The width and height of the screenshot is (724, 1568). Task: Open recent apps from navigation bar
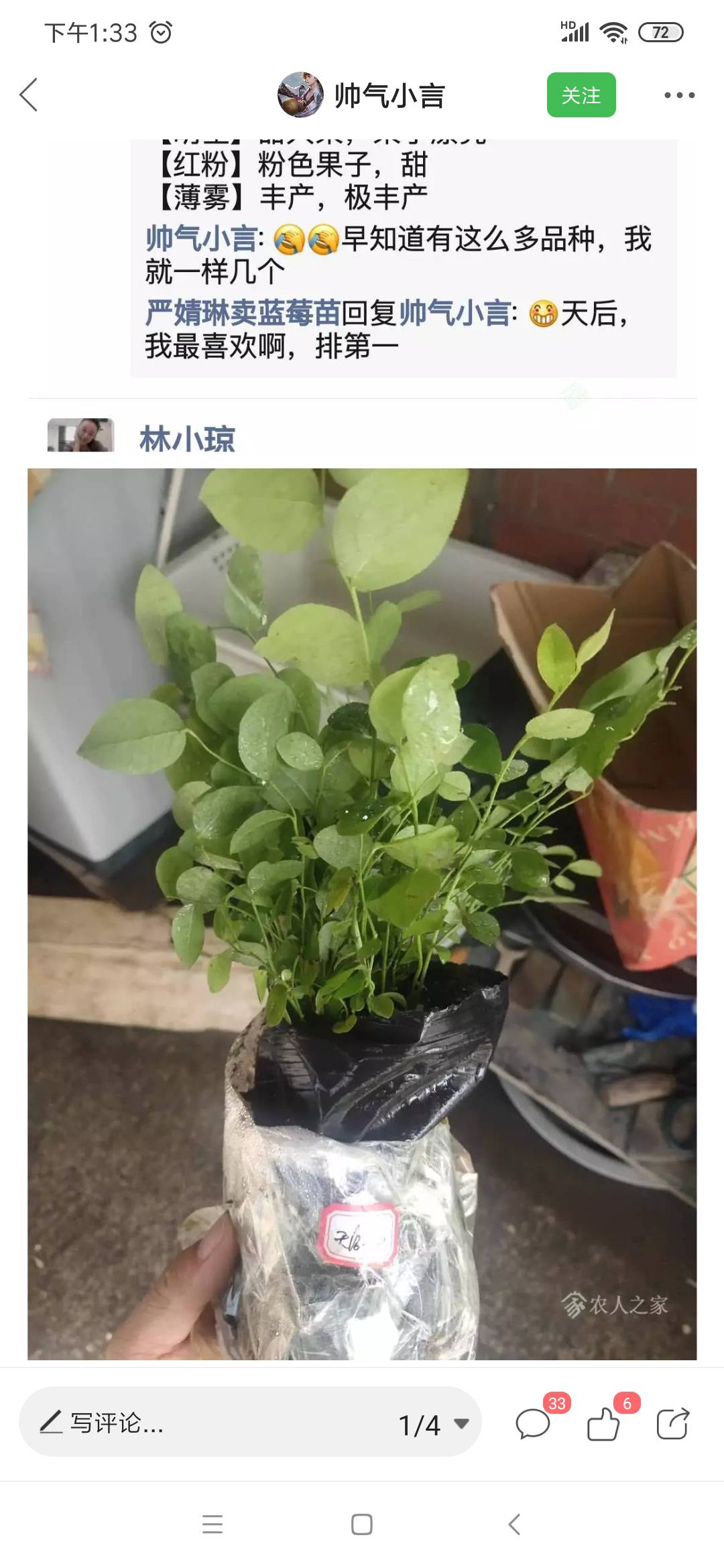point(213,1524)
